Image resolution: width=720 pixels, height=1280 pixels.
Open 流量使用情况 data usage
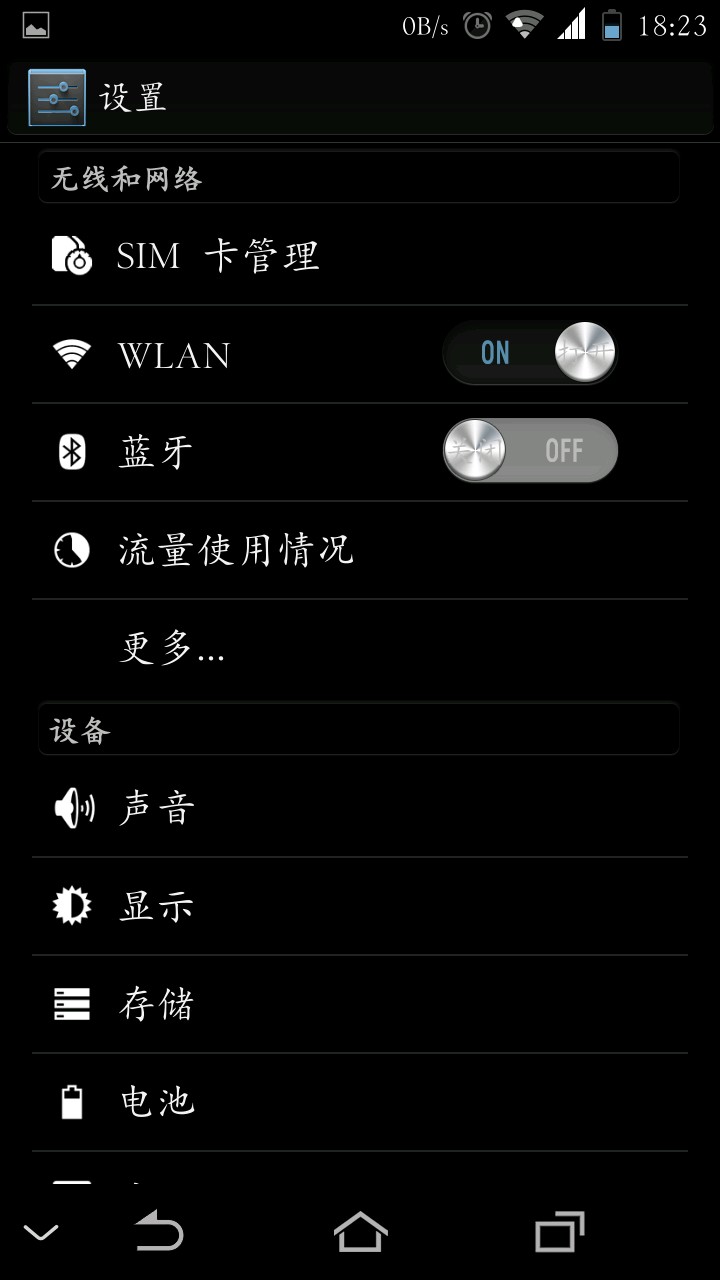[236, 550]
